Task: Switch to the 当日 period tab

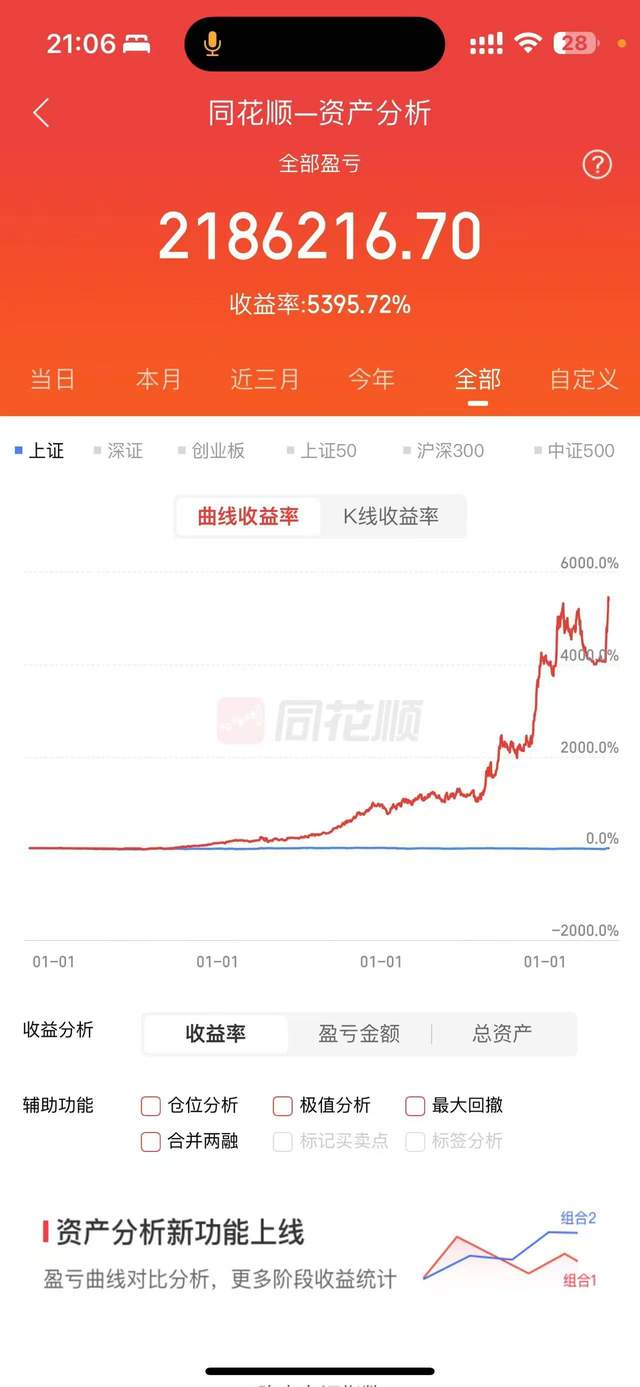Action: (52, 379)
